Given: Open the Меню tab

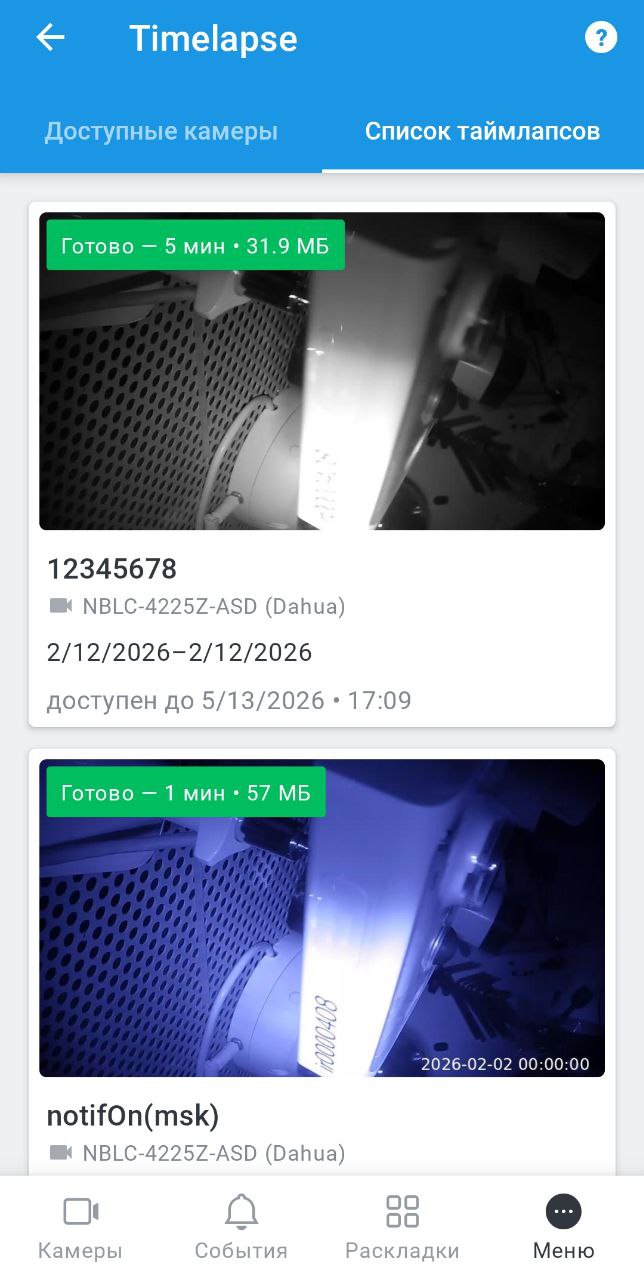Looking at the screenshot, I should click(x=563, y=1227).
